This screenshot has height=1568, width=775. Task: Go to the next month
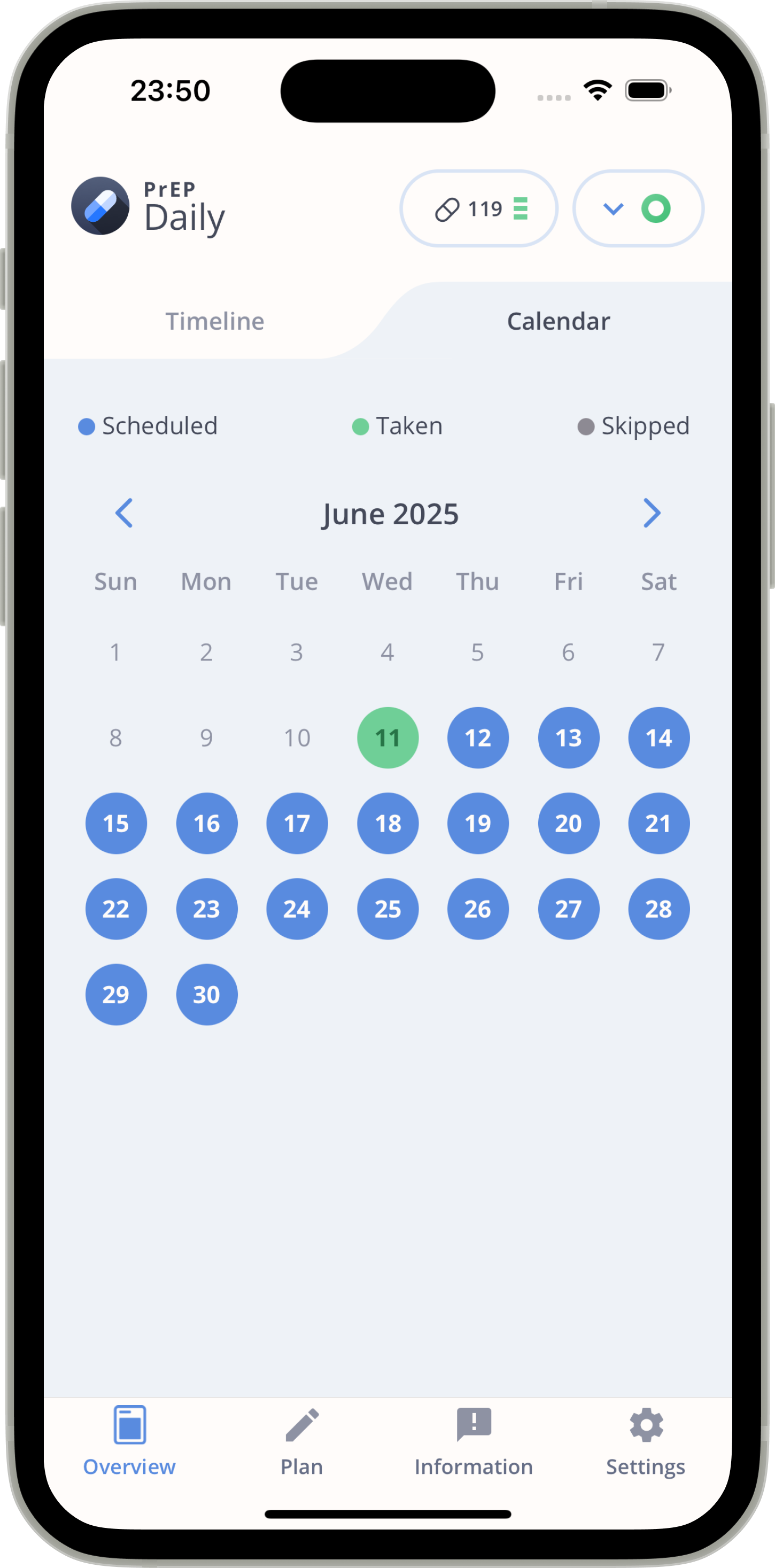652,513
